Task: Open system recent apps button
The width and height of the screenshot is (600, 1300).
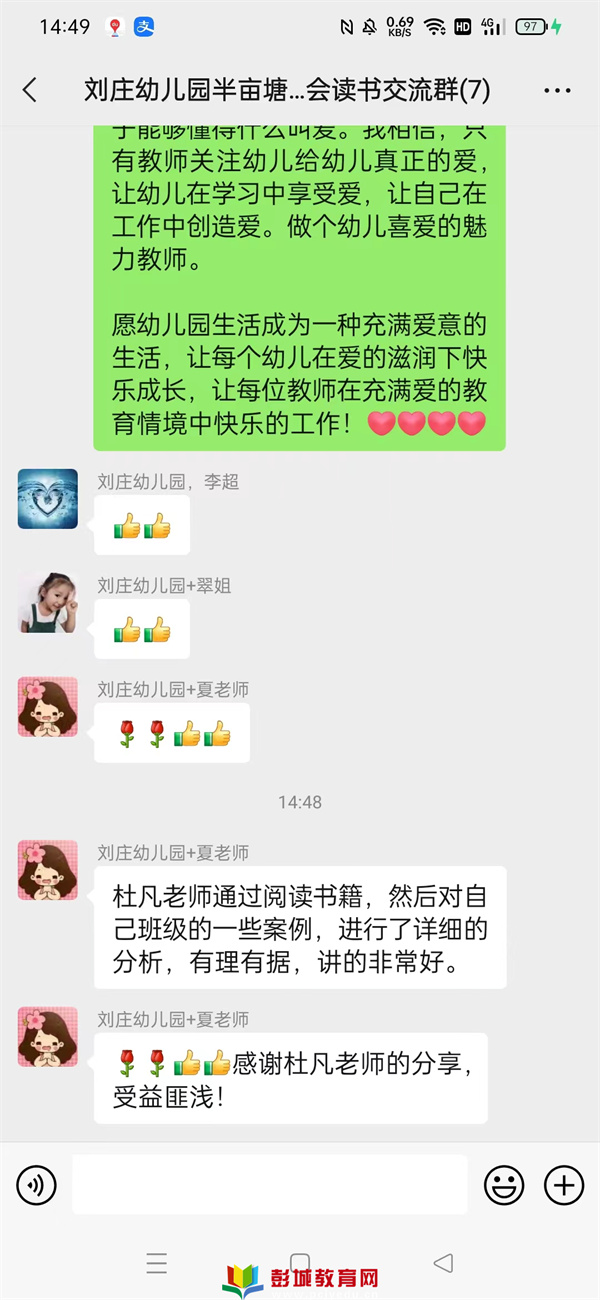Action: click(156, 1263)
